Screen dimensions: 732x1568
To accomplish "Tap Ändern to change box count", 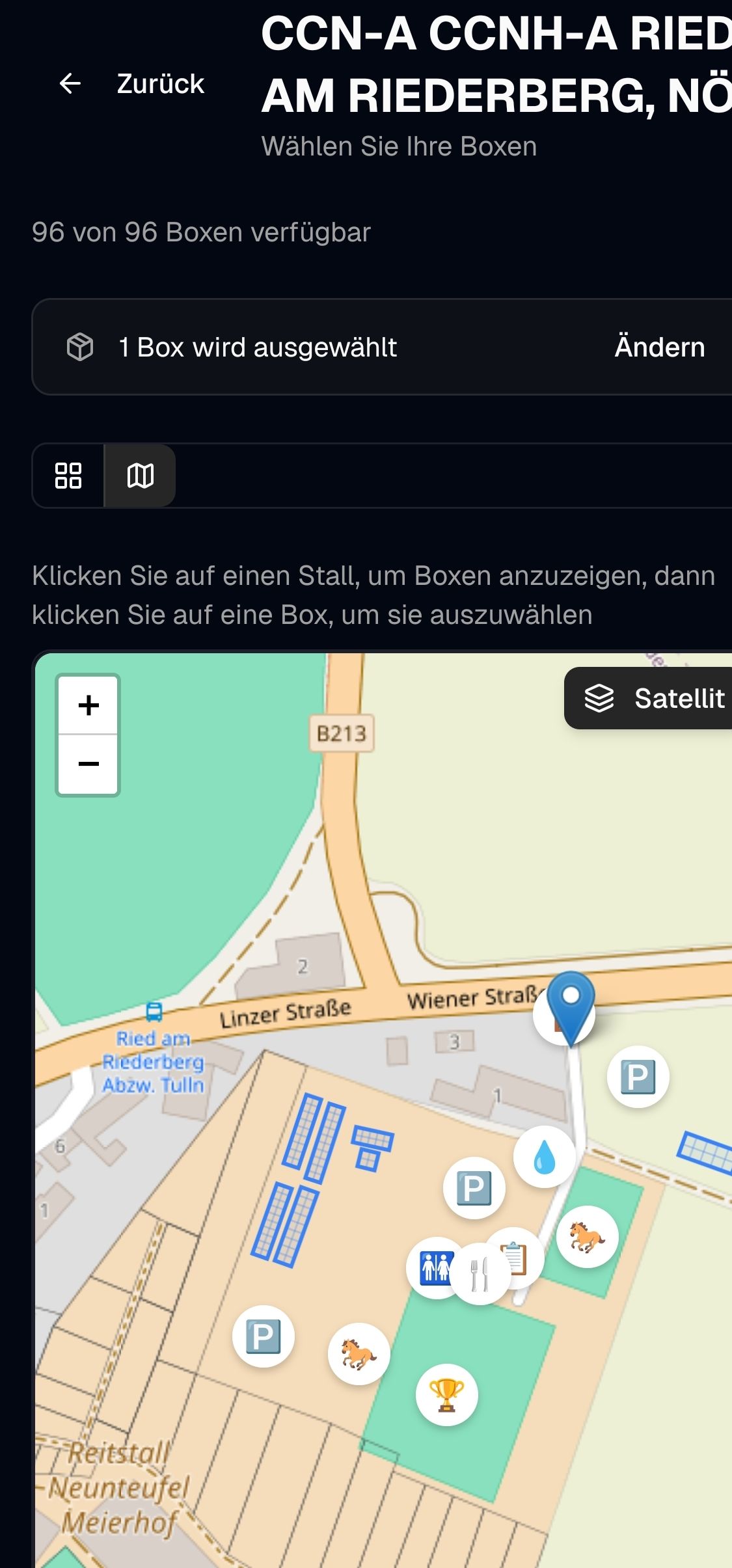I will 659,347.
